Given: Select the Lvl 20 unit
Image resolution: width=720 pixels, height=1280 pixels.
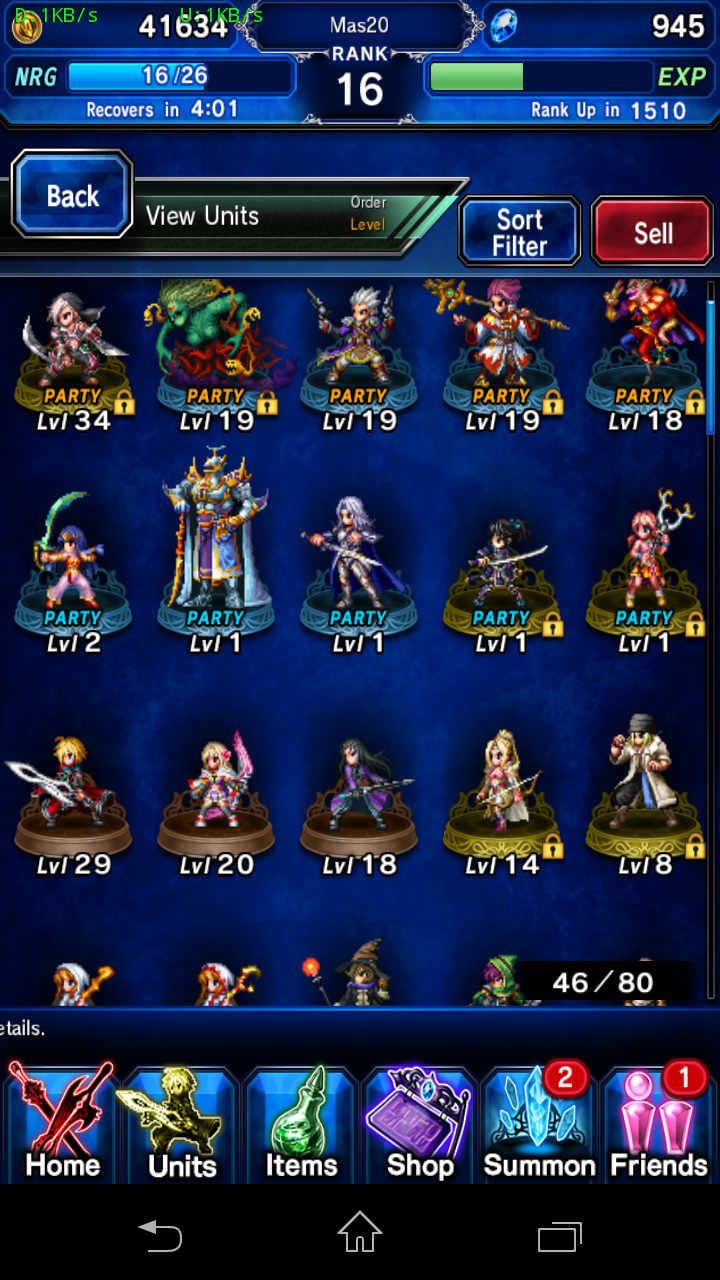Looking at the screenshot, I should point(216,800).
